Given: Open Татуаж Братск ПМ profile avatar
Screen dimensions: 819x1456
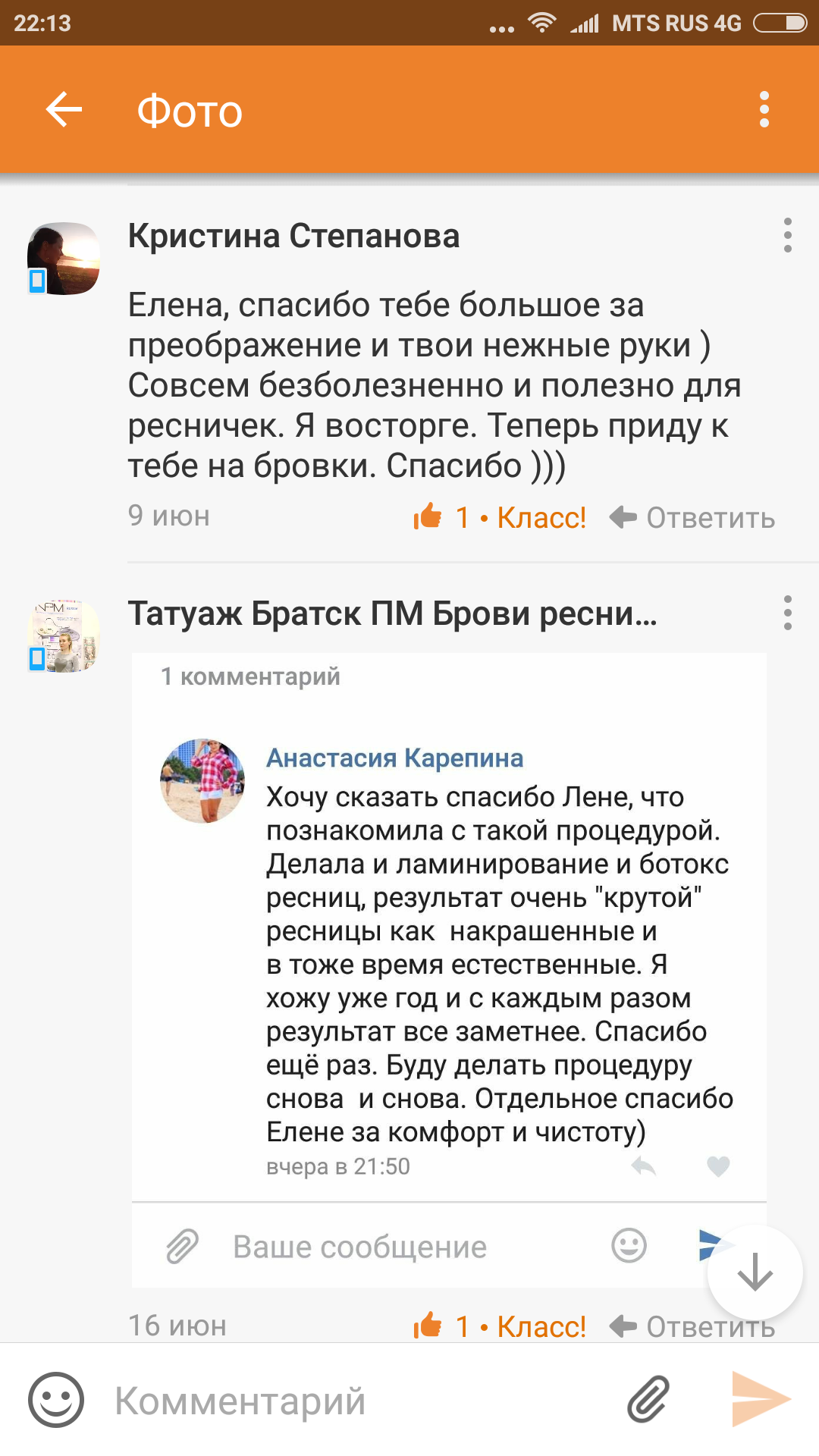Looking at the screenshot, I should [x=64, y=635].
